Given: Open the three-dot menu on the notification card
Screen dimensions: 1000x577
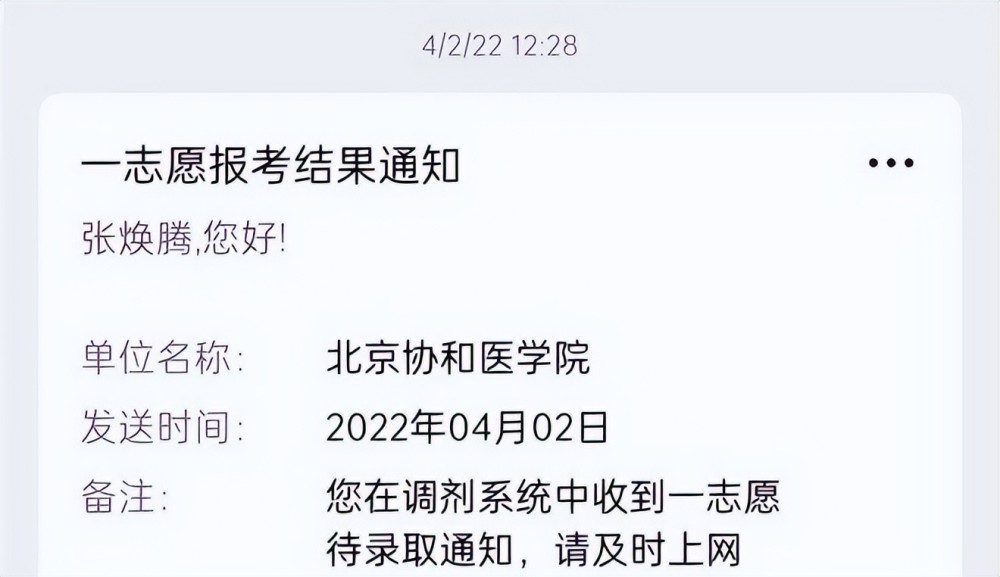Looking at the screenshot, I should pyautogui.click(x=891, y=163).
